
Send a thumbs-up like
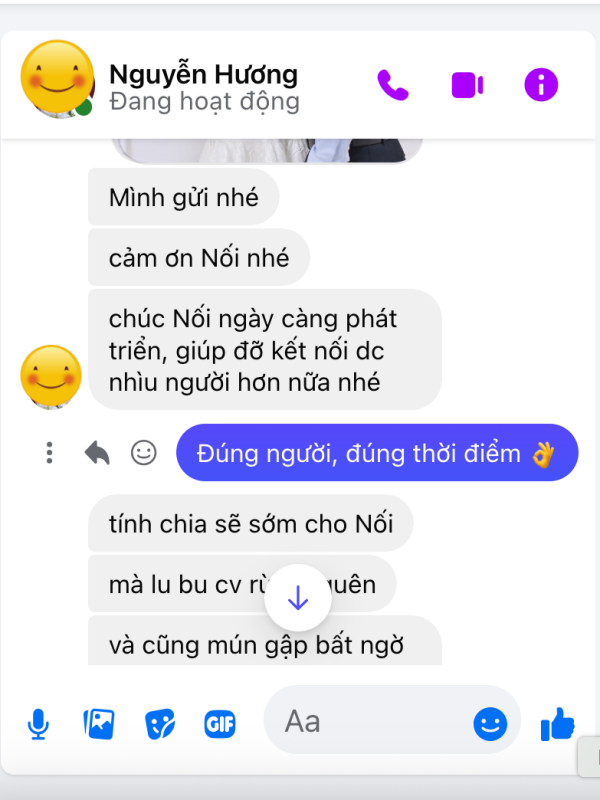pyautogui.click(x=557, y=724)
